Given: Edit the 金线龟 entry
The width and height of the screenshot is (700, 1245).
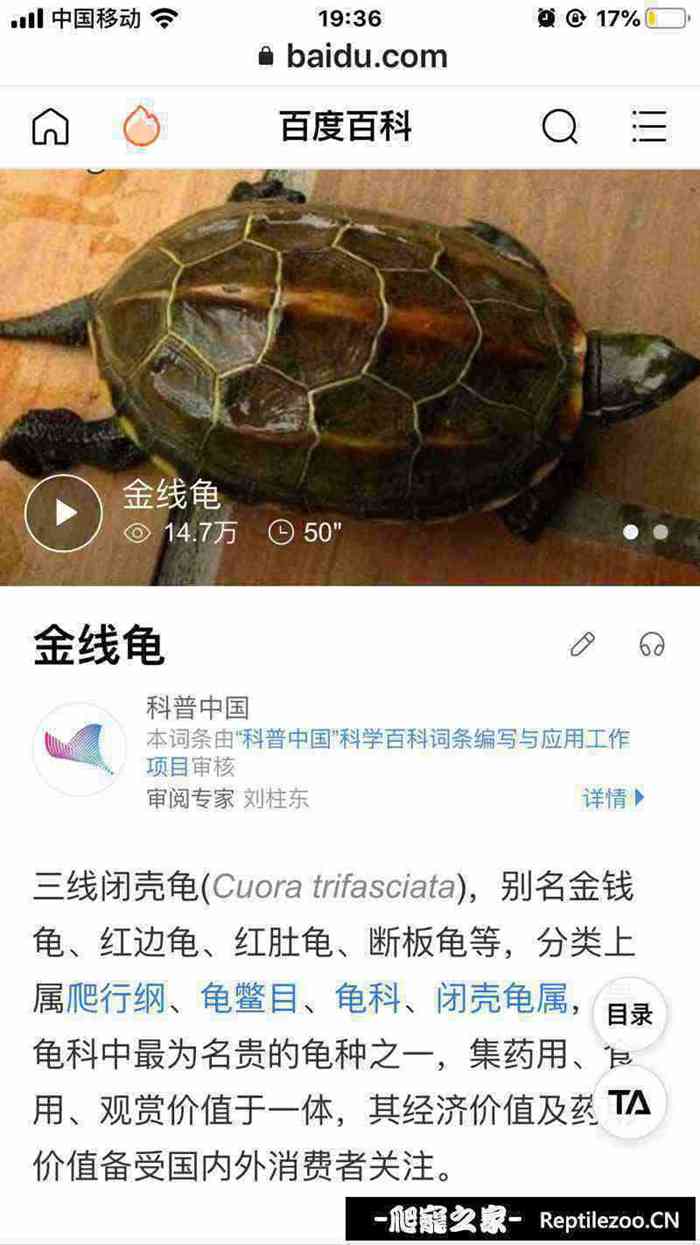Looking at the screenshot, I should coord(582,644).
